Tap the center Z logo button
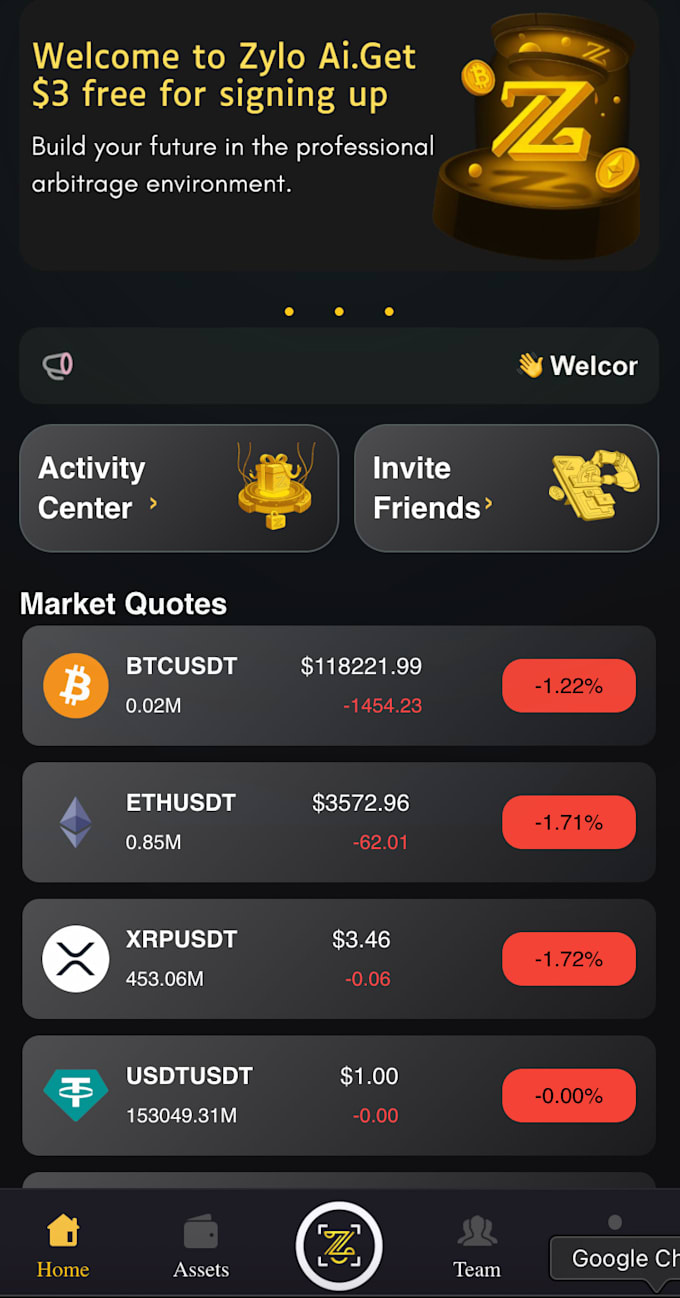This screenshot has height=1298, width=680. pos(339,1245)
